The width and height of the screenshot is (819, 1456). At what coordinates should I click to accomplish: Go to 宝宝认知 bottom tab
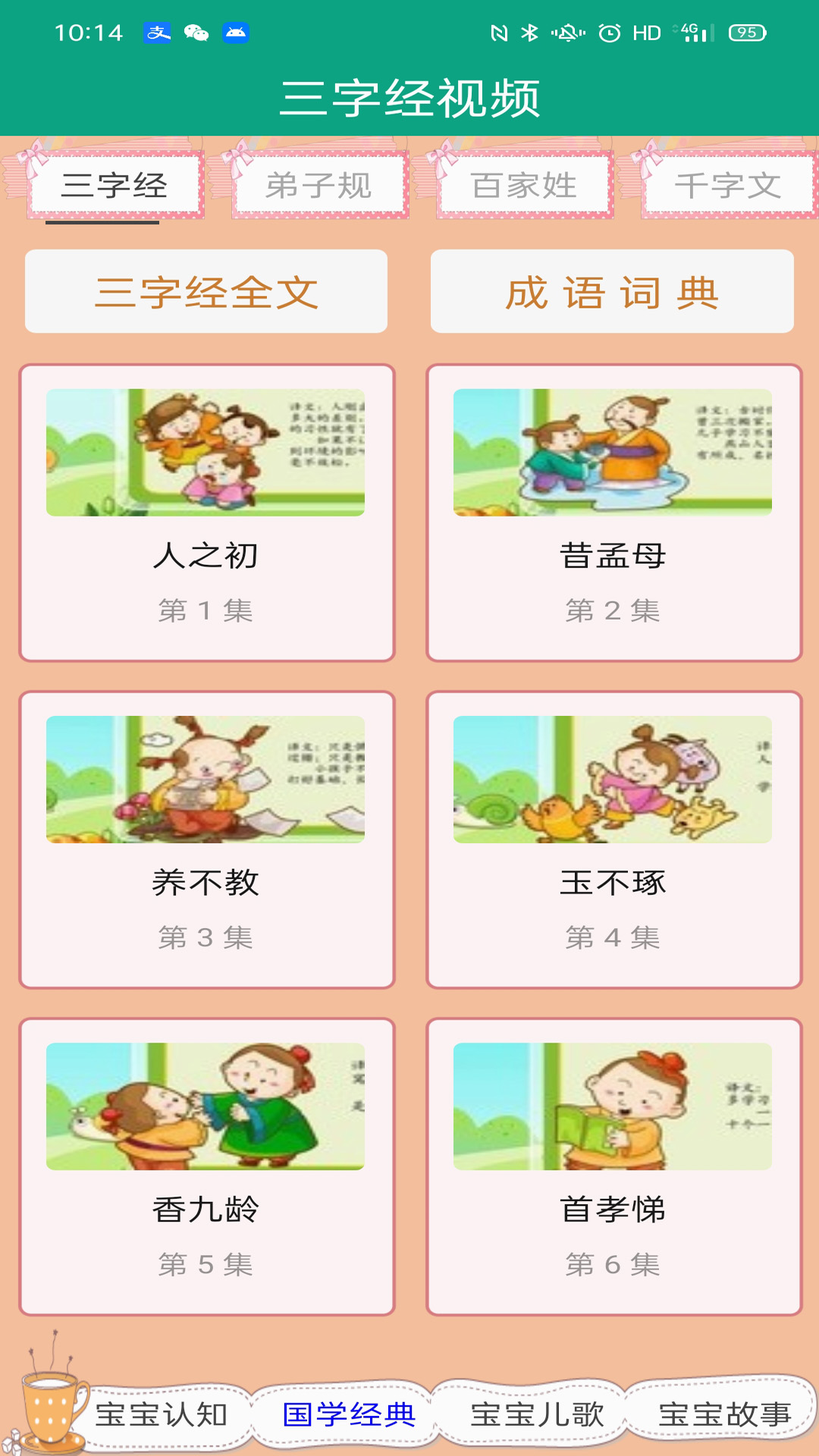tap(162, 1414)
